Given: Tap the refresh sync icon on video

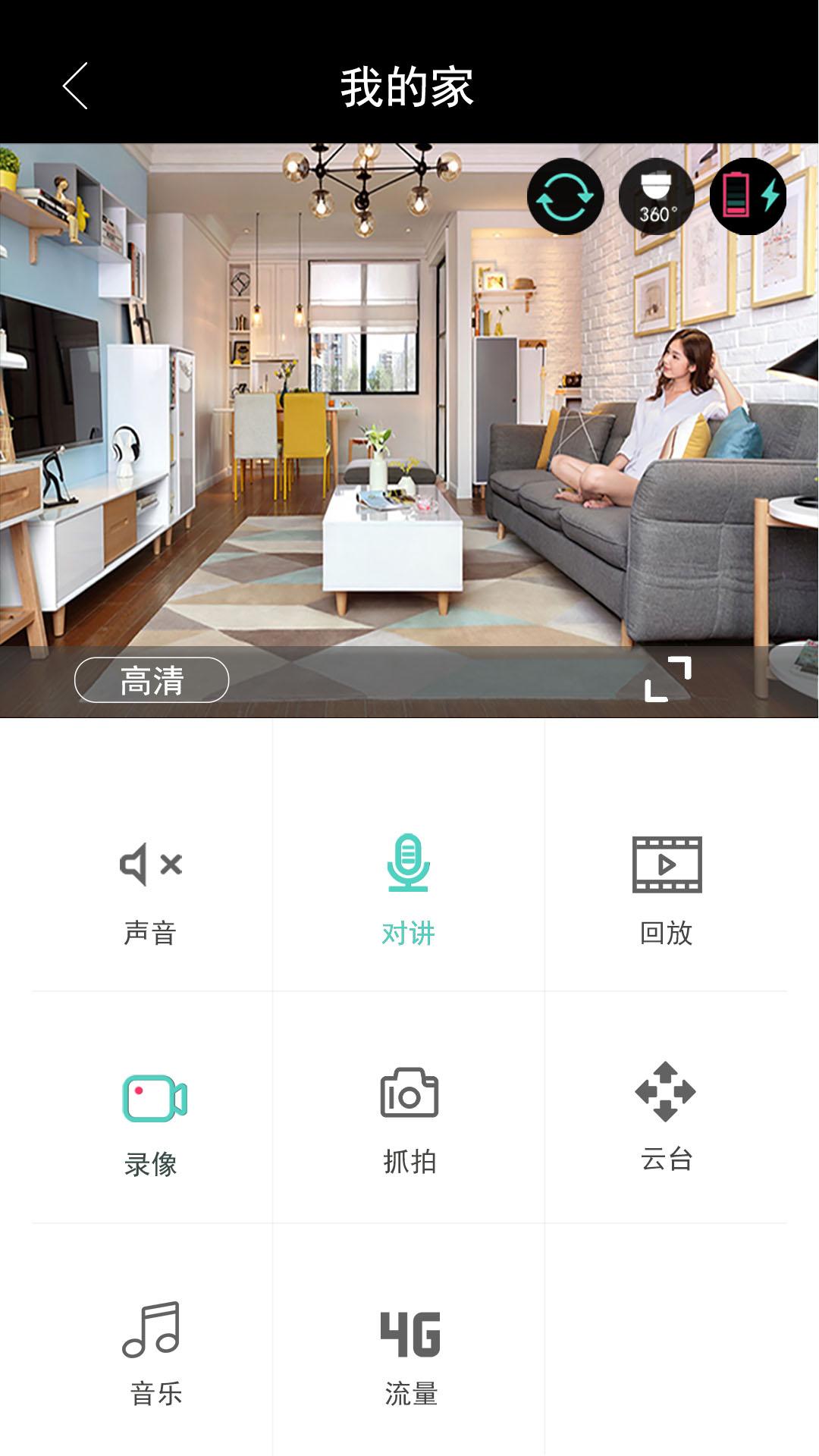Looking at the screenshot, I should tap(565, 196).
